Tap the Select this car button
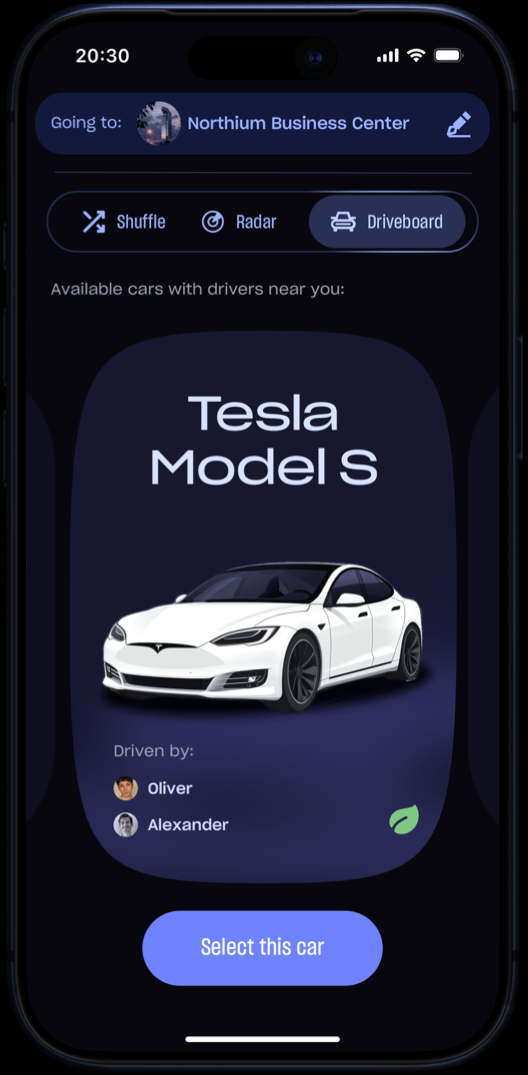528x1075 pixels. tap(263, 947)
